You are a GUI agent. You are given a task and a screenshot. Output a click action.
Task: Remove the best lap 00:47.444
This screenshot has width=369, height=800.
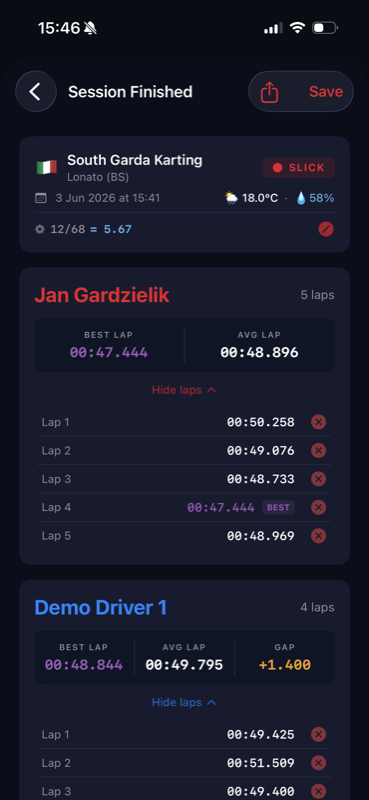(318, 507)
